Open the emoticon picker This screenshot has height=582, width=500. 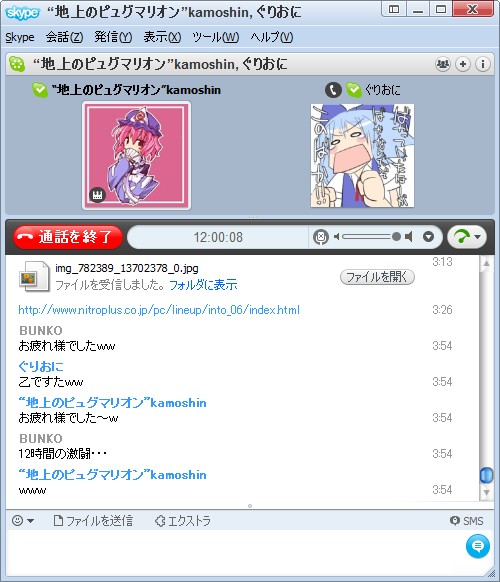point(23,520)
